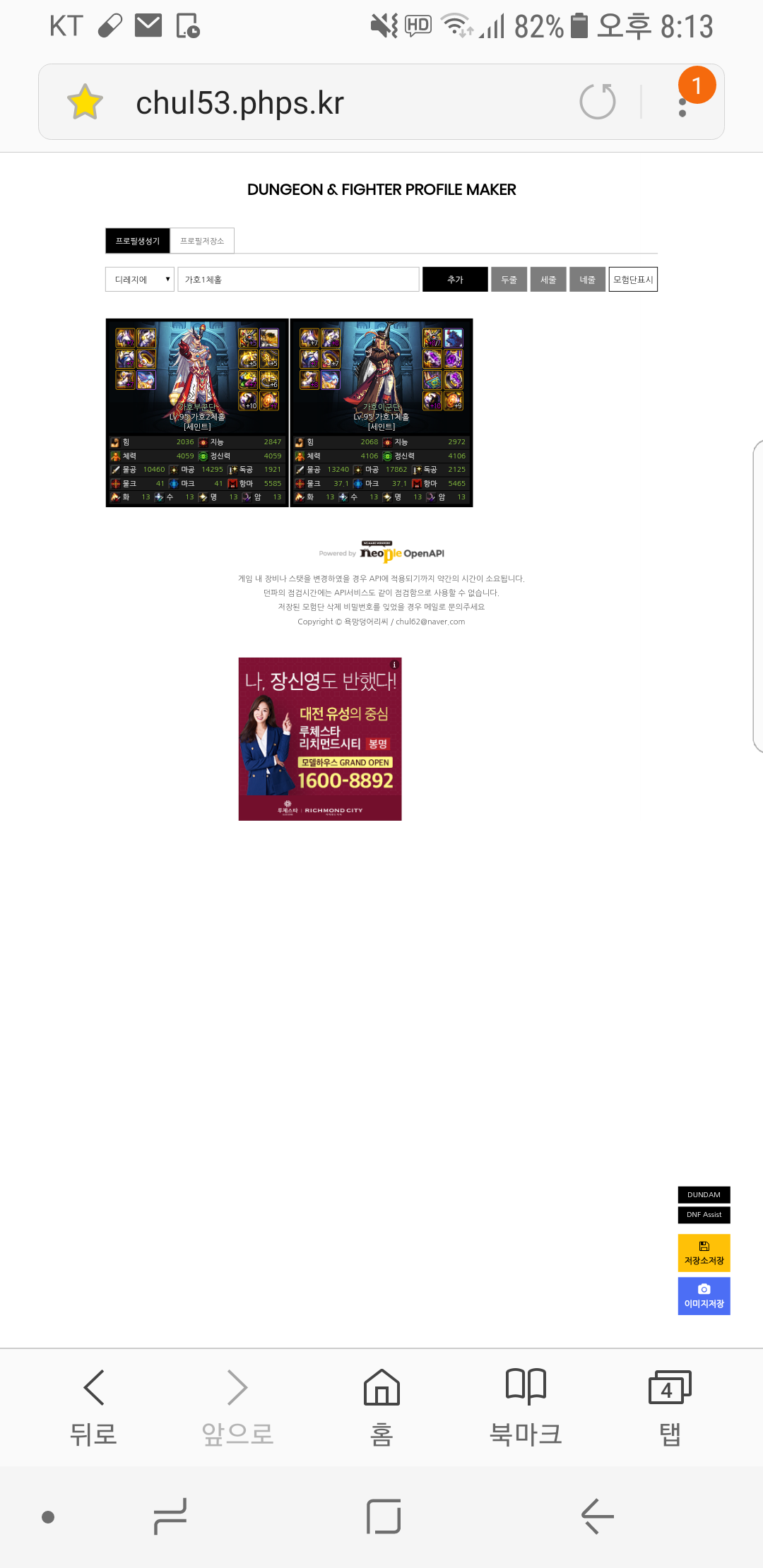Screen dimensions: 763x1568
Task: Select the 프로필생성기 tab
Action: point(138,241)
